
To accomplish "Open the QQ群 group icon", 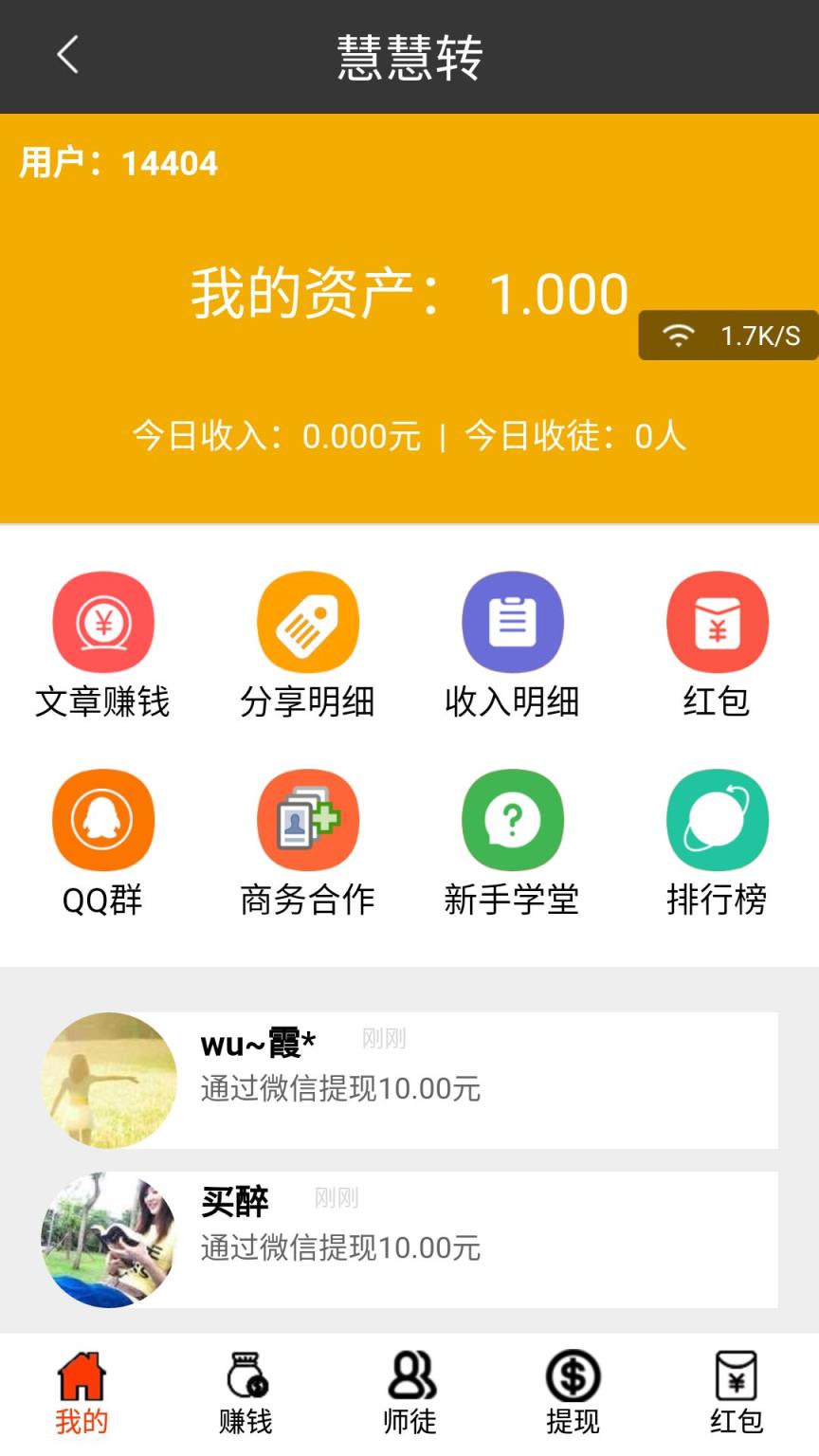I will [x=102, y=819].
